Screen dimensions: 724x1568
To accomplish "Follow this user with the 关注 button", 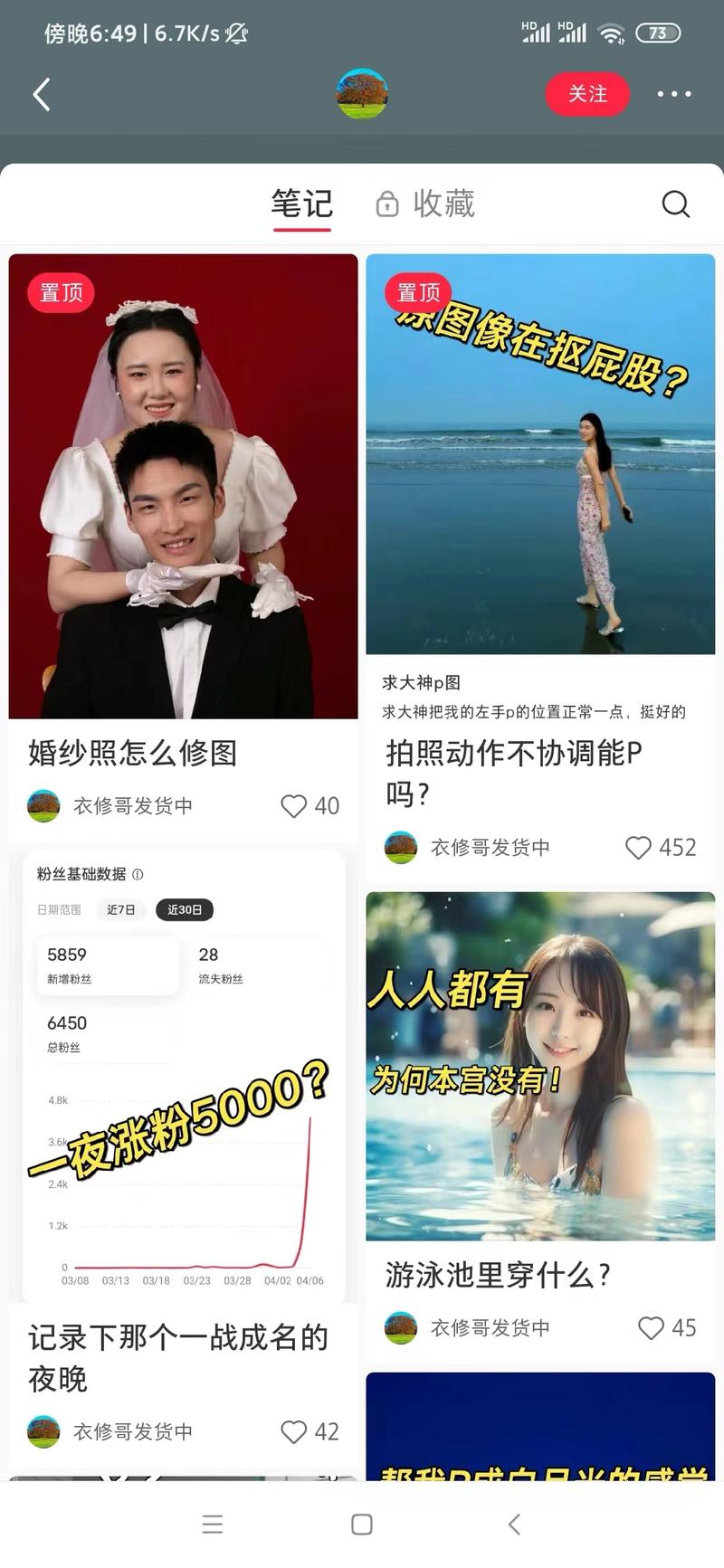I will point(587,94).
